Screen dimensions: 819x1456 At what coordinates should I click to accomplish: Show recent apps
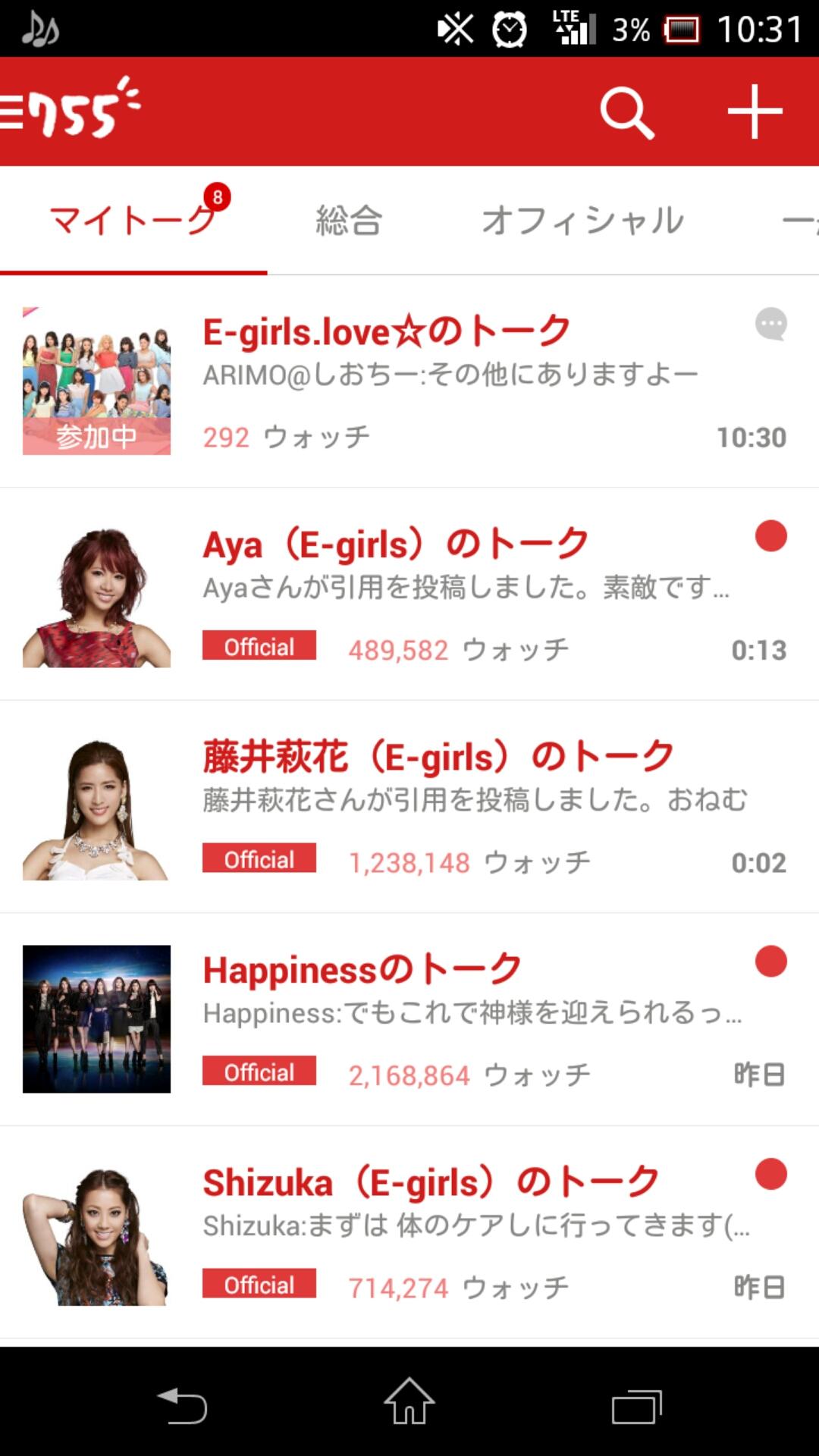click(637, 1404)
